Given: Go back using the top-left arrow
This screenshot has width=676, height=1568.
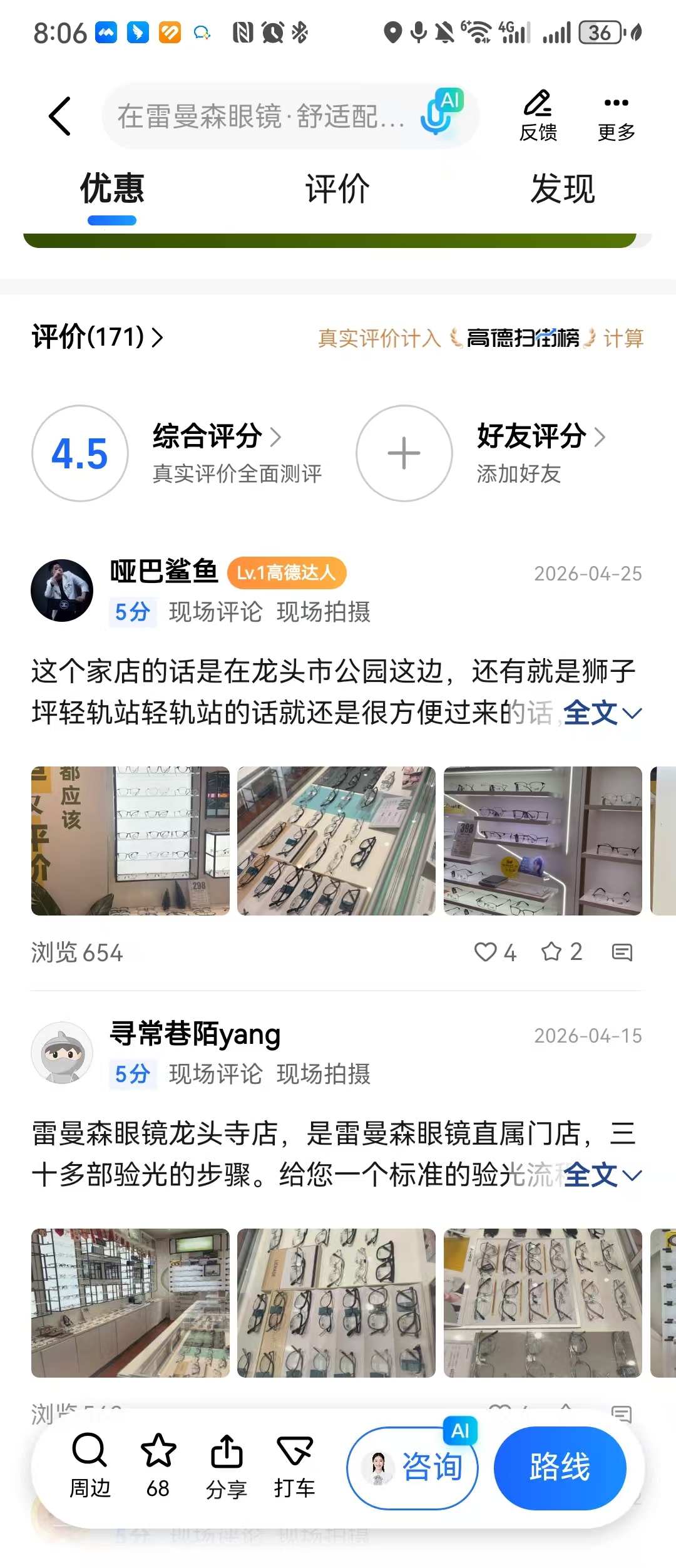Looking at the screenshot, I should pos(60,116).
